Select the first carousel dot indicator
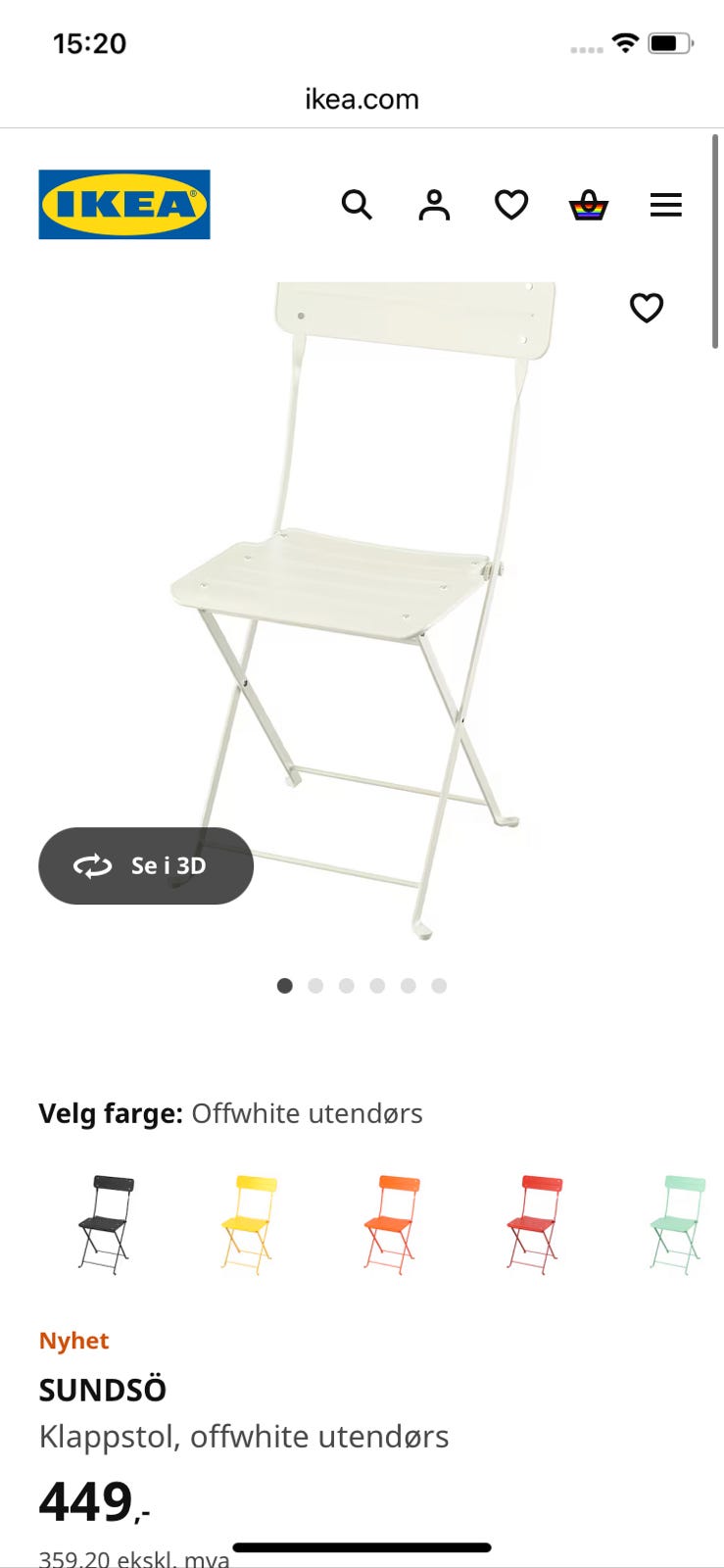724x1568 pixels. point(284,986)
